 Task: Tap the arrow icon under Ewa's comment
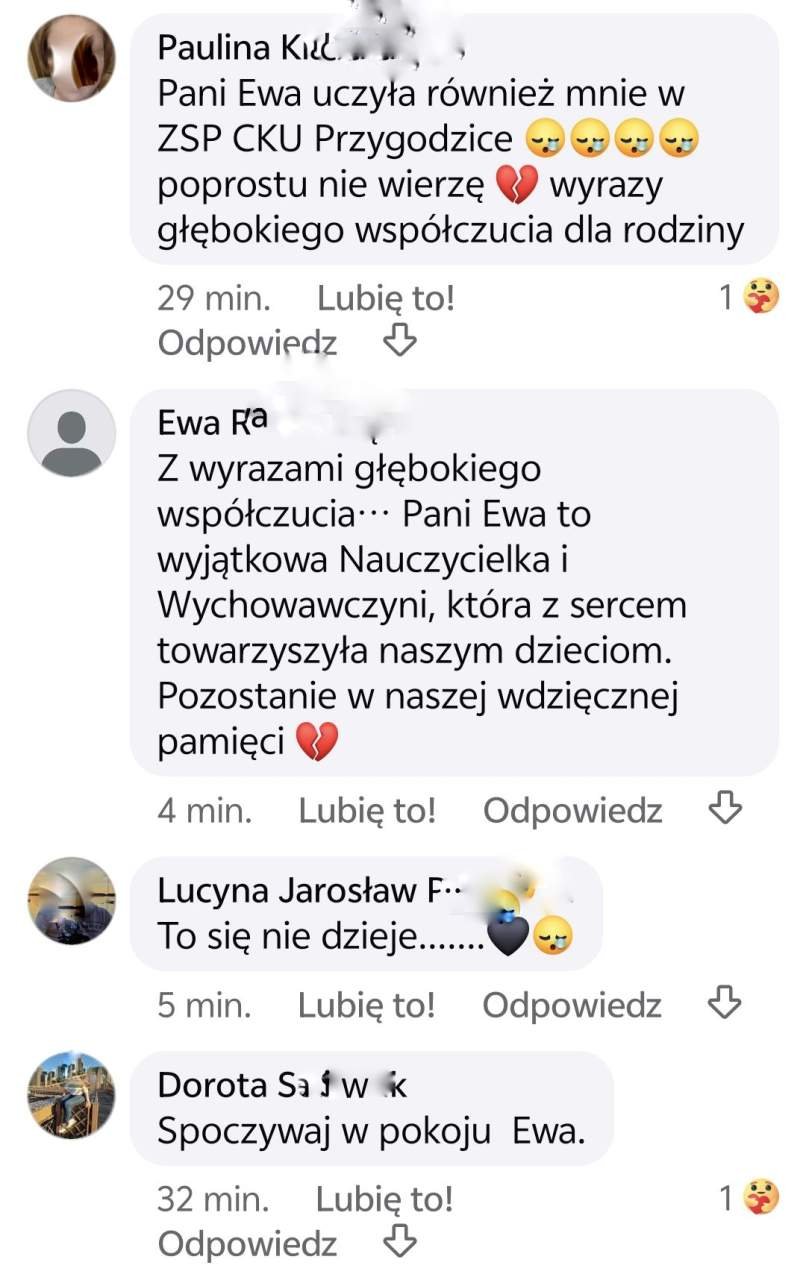(x=725, y=808)
